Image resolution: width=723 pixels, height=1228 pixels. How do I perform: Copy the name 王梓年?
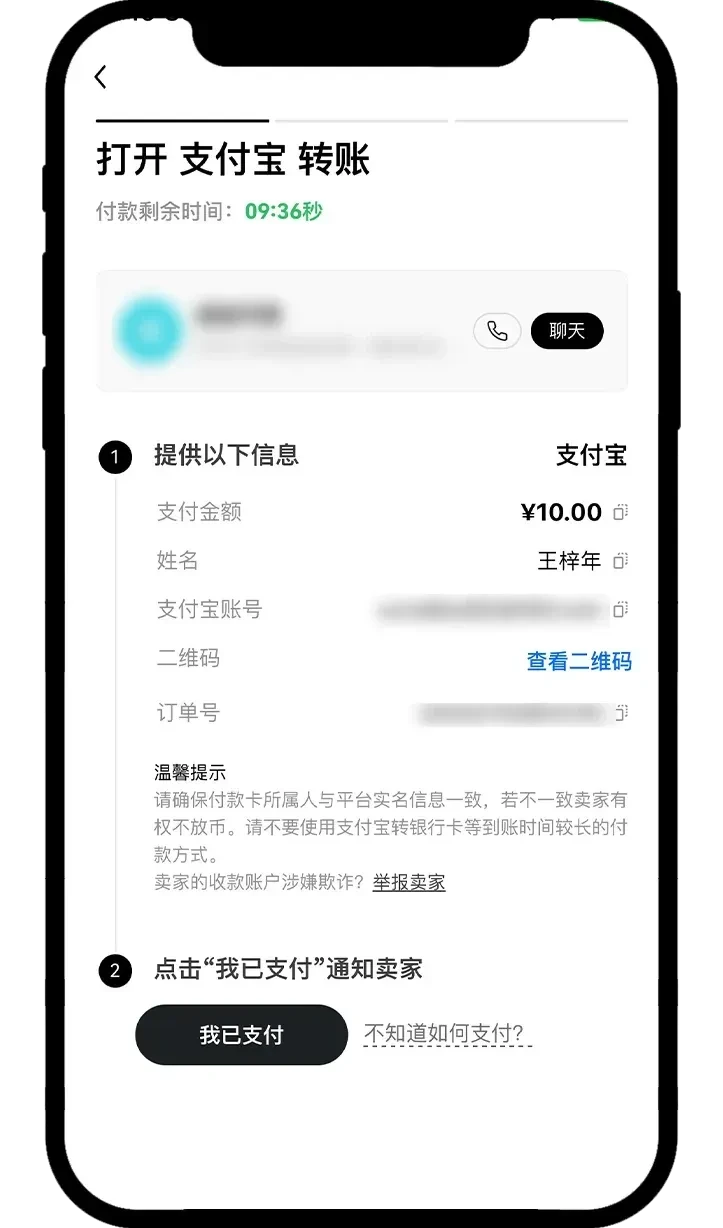(x=620, y=561)
